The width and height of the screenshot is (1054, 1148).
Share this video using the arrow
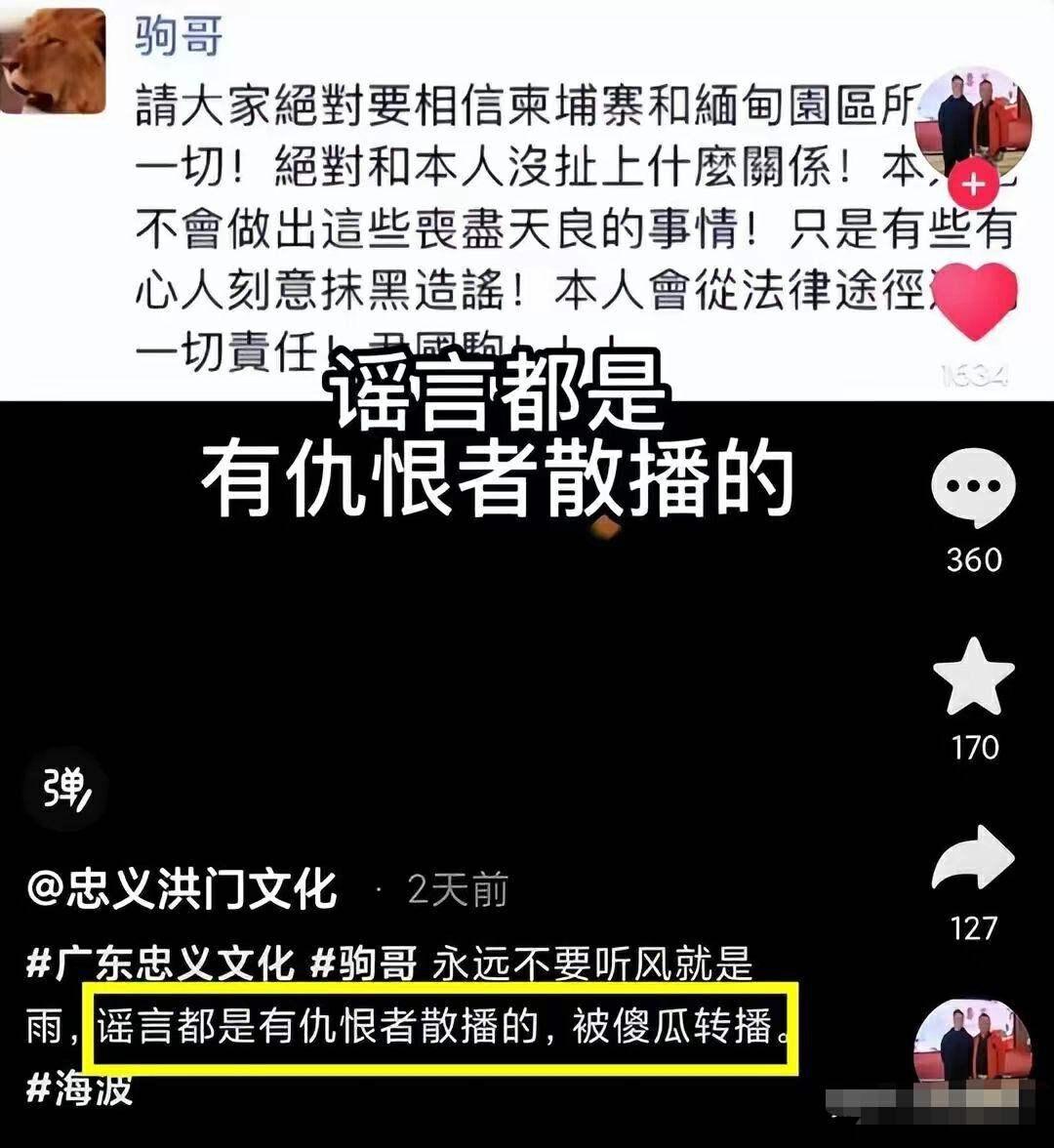[973, 859]
